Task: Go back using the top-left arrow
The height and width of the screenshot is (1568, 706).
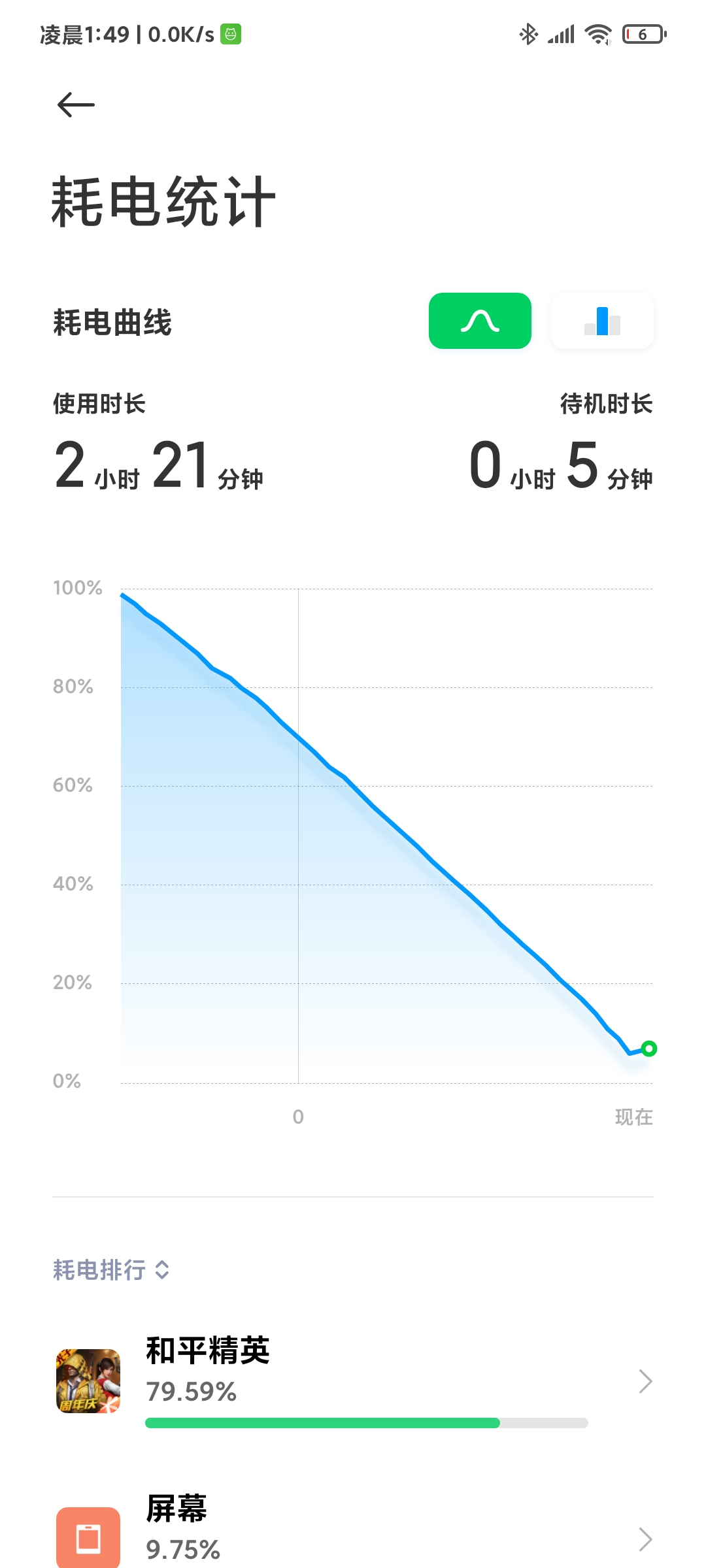Action: point(76,105)
